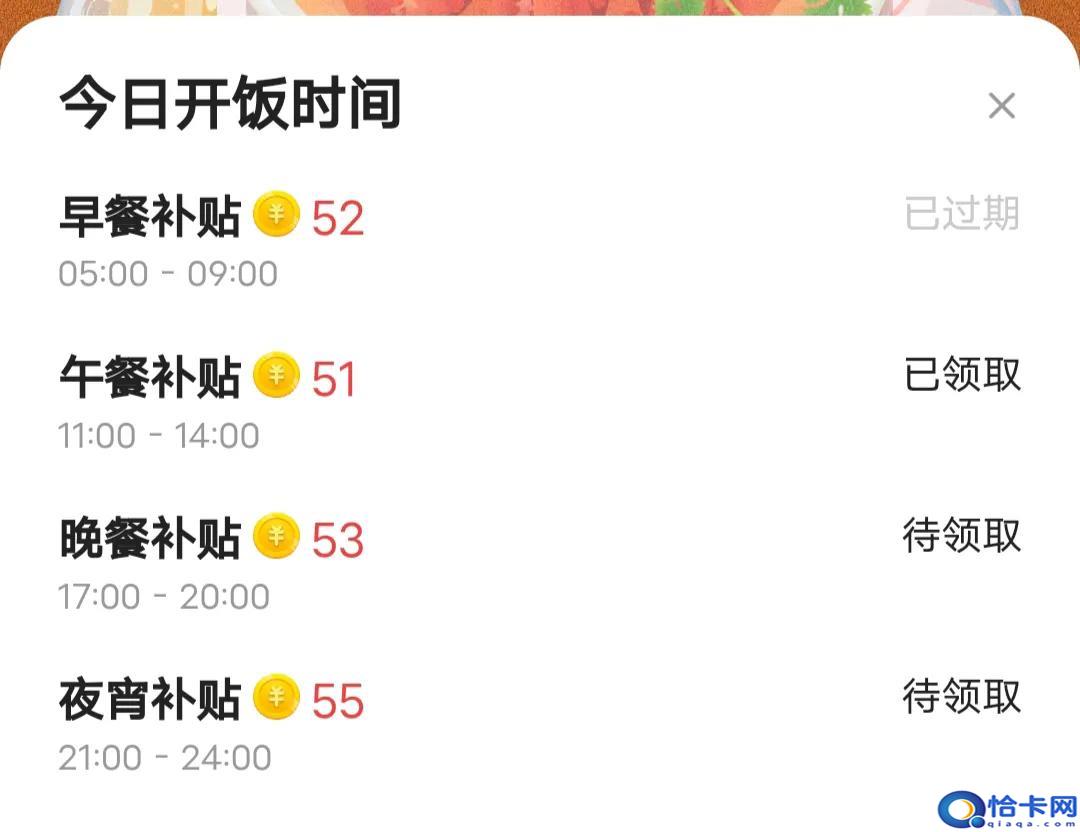Close the 今日开饭时间 panel
1080x832 pixels.
(1001, 105)
